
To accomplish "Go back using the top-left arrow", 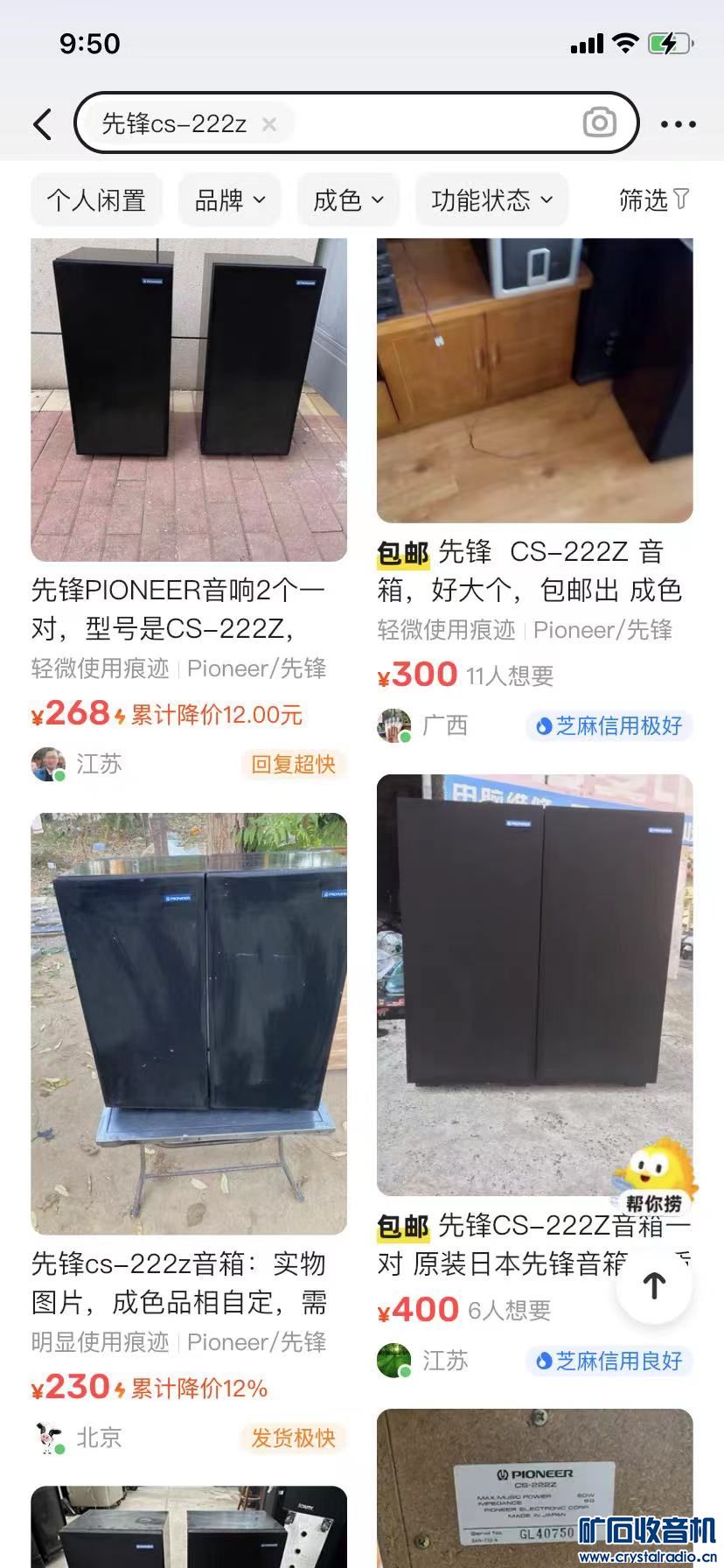I will pyautogui.click(x=43, y=124).
